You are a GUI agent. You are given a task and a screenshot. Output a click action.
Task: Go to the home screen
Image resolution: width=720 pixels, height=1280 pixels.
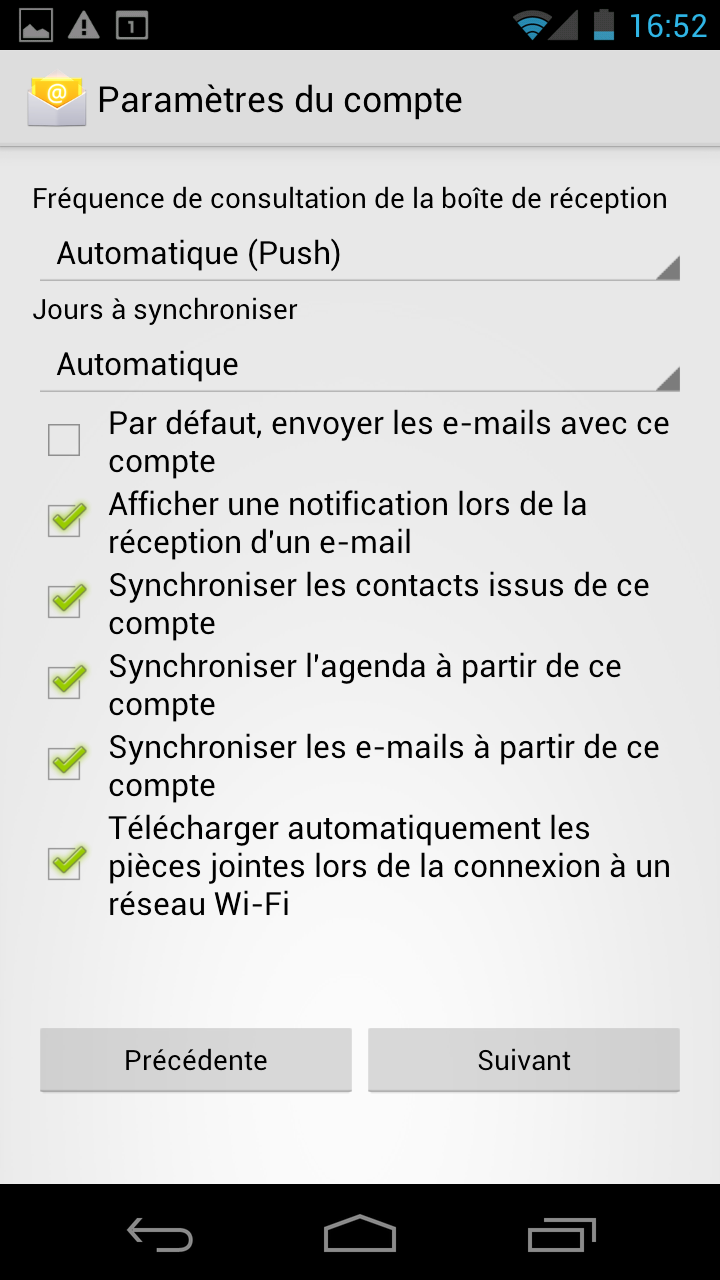pyautogui.click(x=360, y=1236)
